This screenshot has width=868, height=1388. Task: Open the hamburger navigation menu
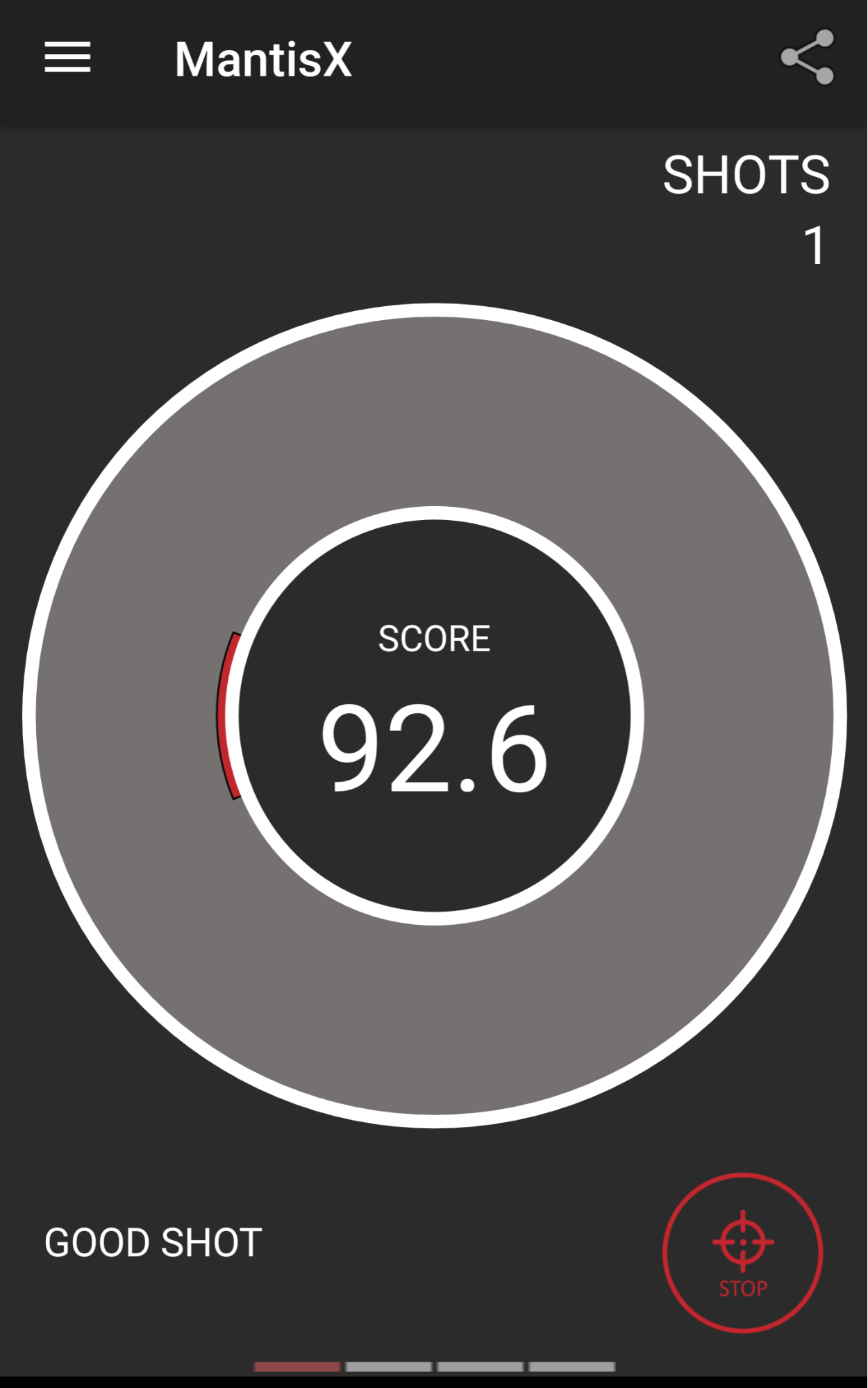67,58
